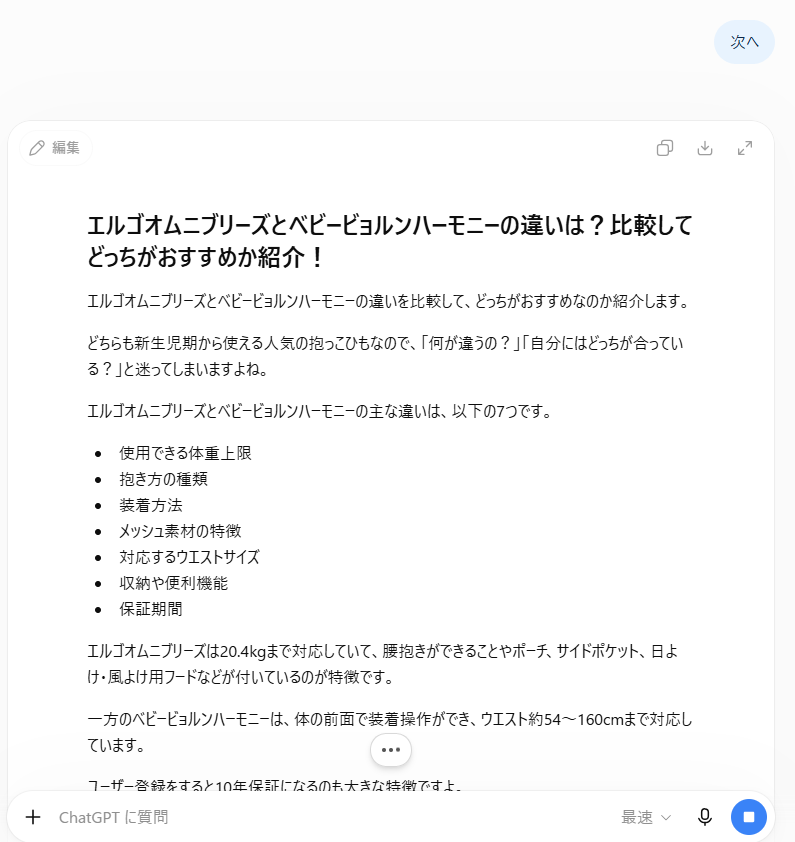Expand the canvas to full screen
The height and width of the screenshot is (842, 795).
[x=745, y=148]
